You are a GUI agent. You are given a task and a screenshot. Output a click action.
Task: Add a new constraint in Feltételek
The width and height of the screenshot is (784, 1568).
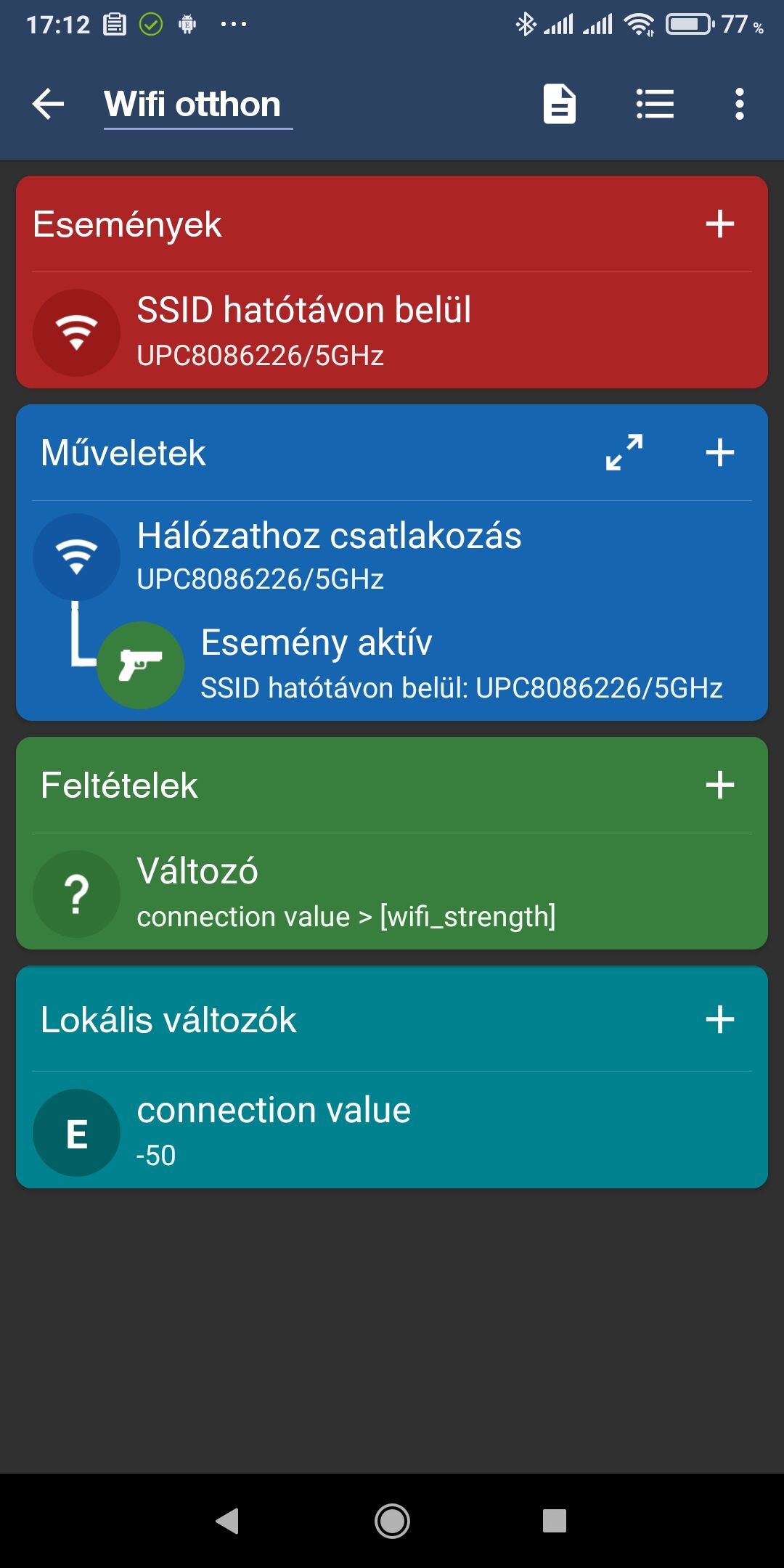(x=719, y=785)
